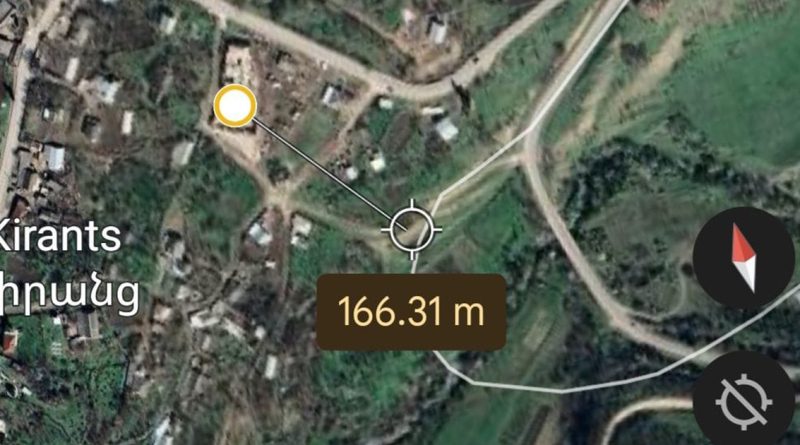Tap the compass to reset map orientation
800x445 pixels.
[743, 258]
